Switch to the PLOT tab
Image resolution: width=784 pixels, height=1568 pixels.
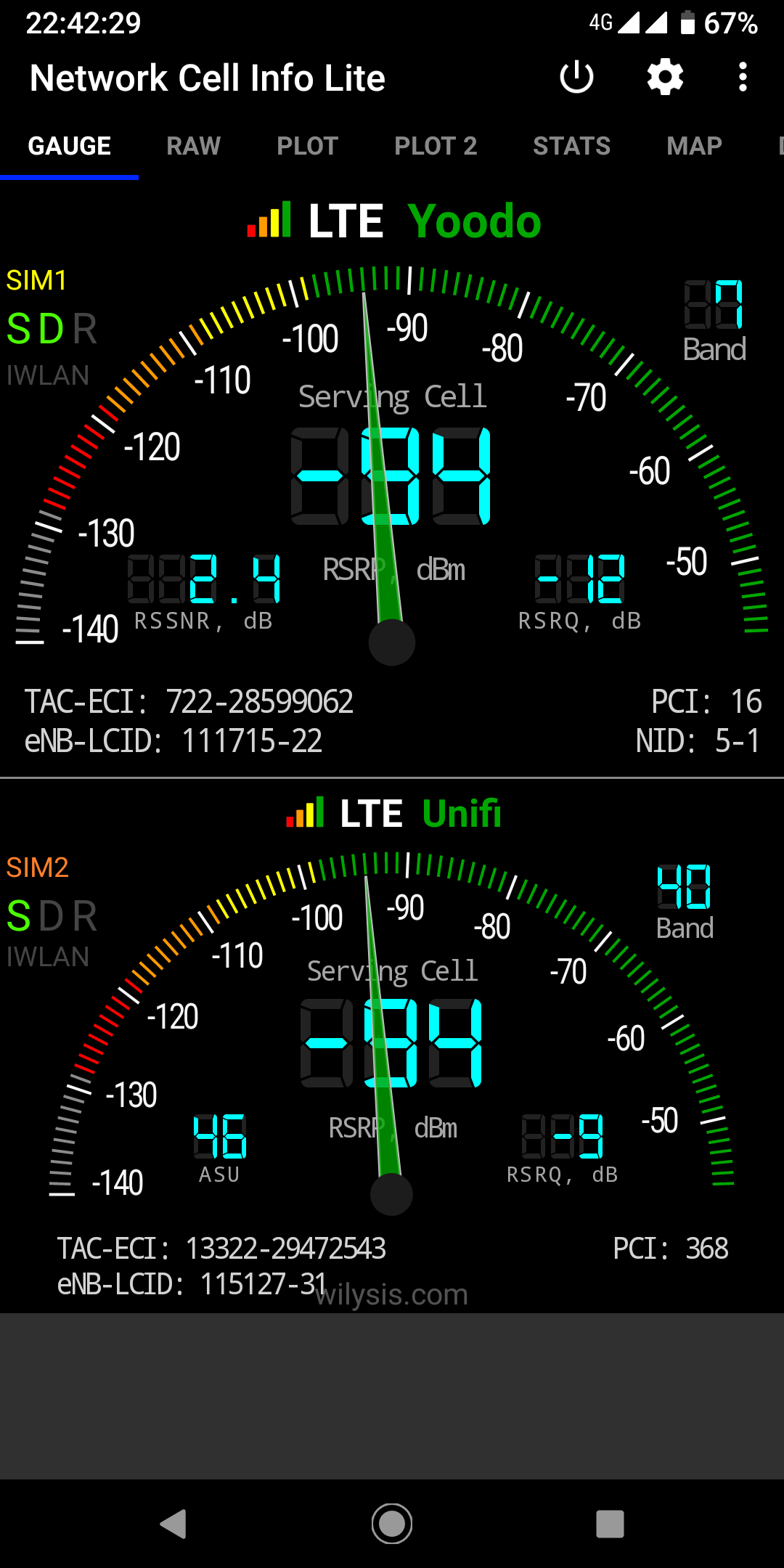pos(308,146)
